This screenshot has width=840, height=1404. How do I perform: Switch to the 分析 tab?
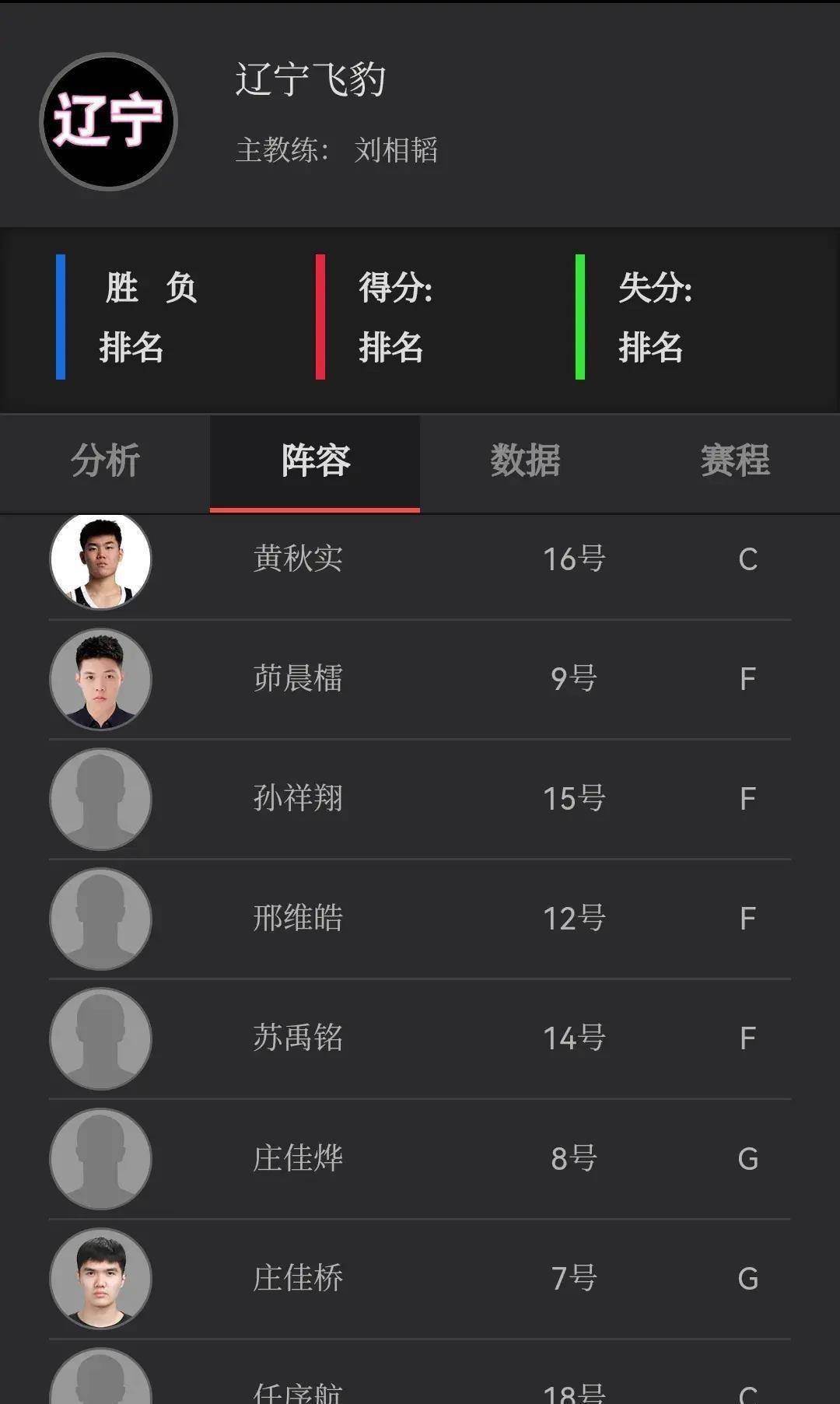[x=105, y=460]
